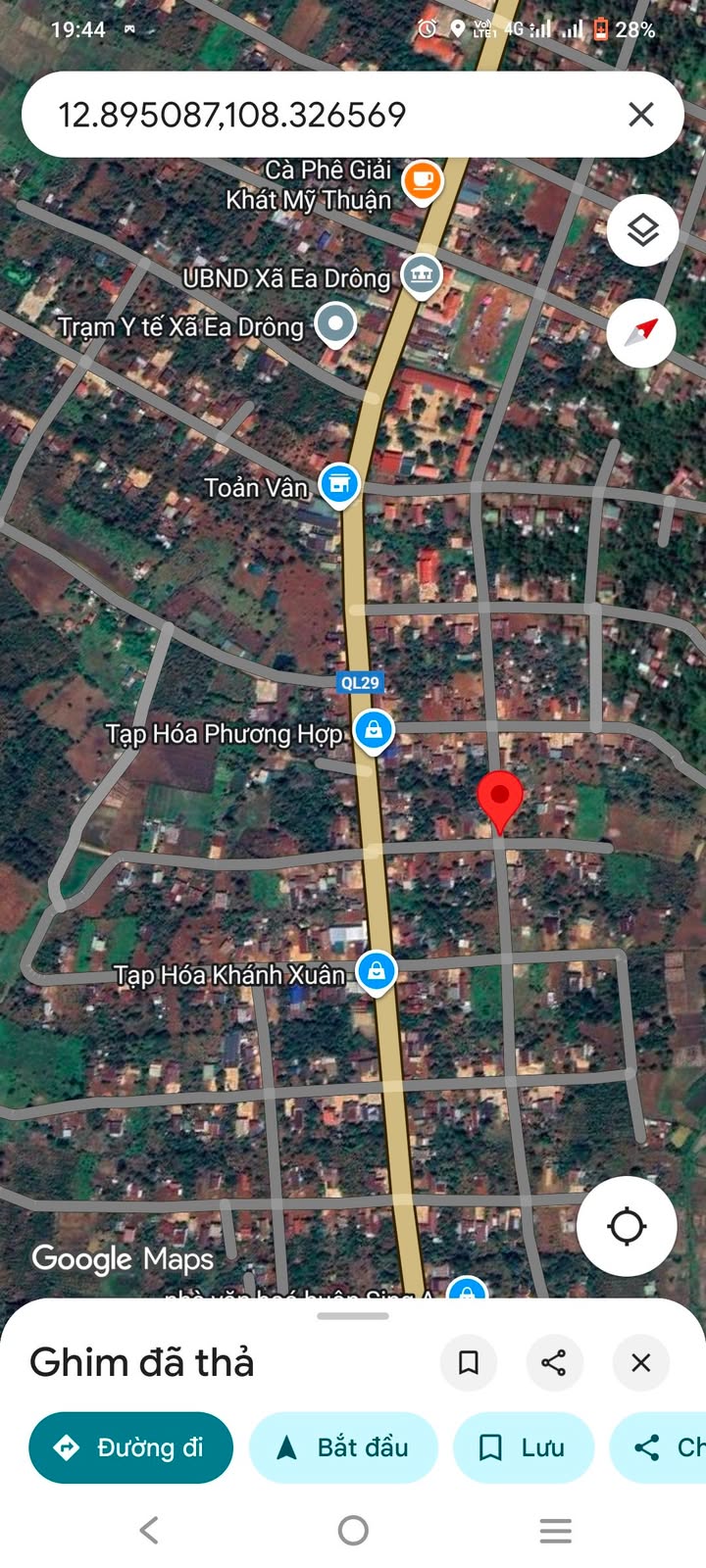This screenshot has height=1568, width=706.
Task: Select the UBND Xã Ea Drông marker
Action: tap(422, 273)
